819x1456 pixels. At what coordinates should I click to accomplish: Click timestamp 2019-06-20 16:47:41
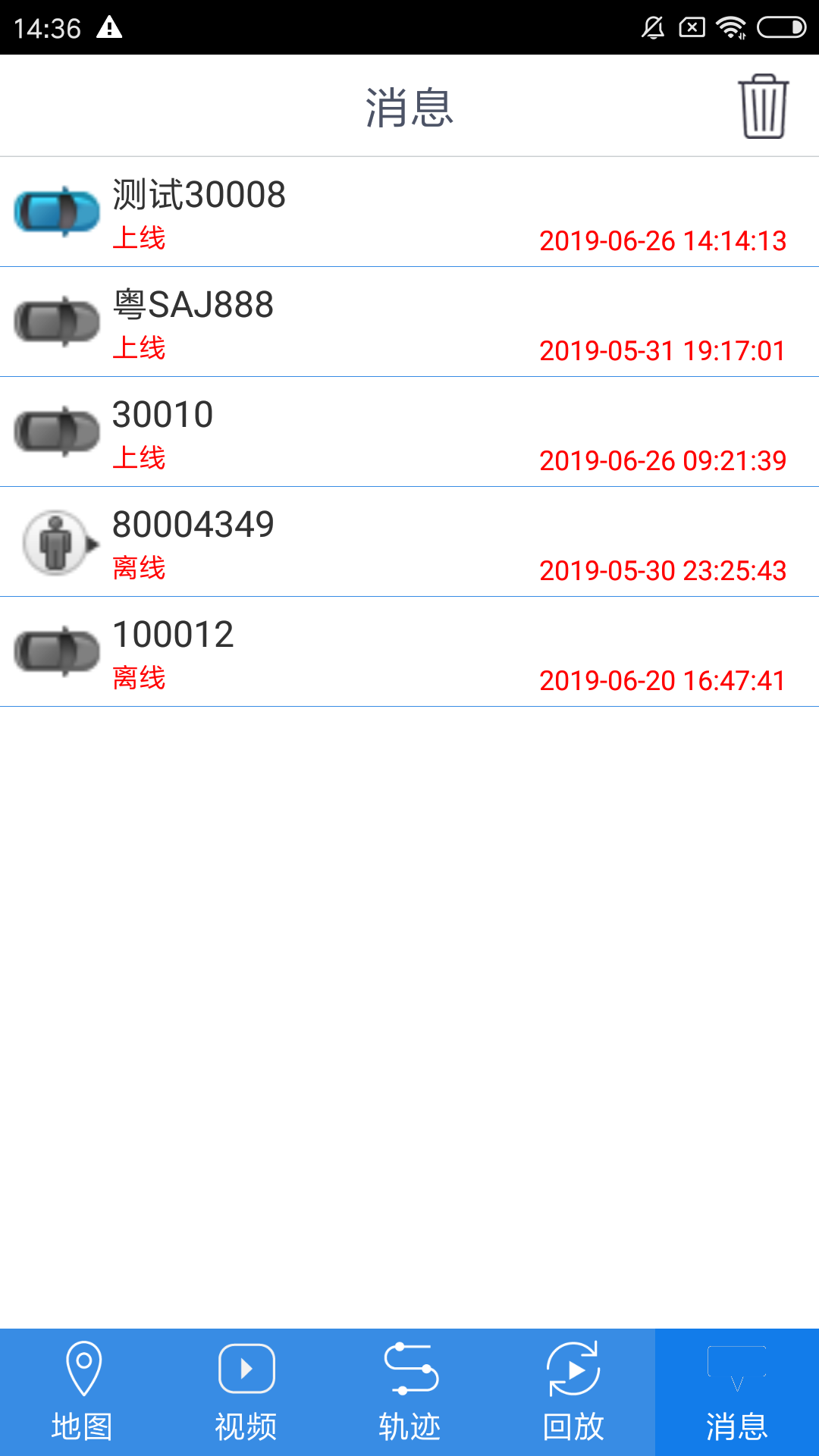[662, 681]
